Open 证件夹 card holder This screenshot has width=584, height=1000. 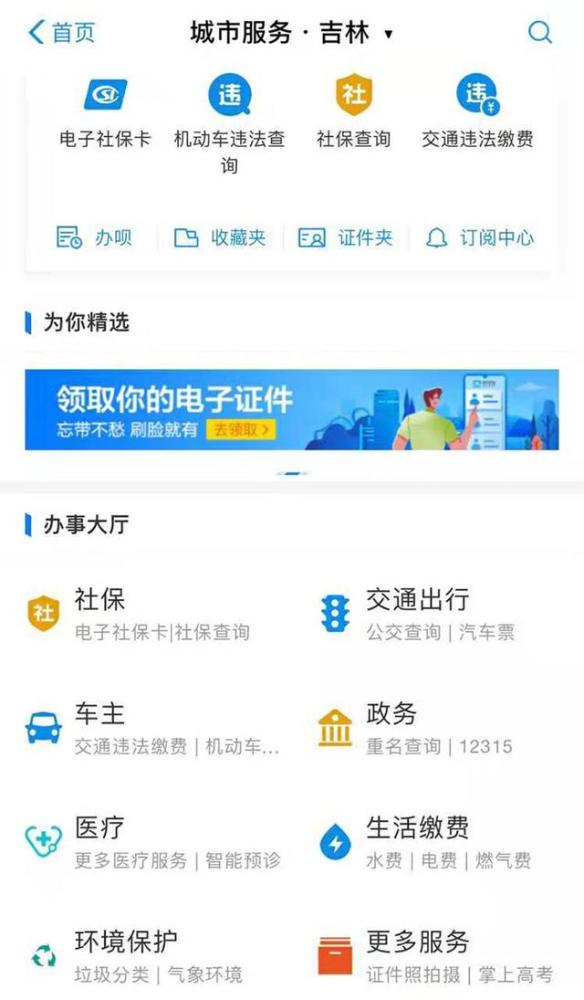tap(346, 238)
